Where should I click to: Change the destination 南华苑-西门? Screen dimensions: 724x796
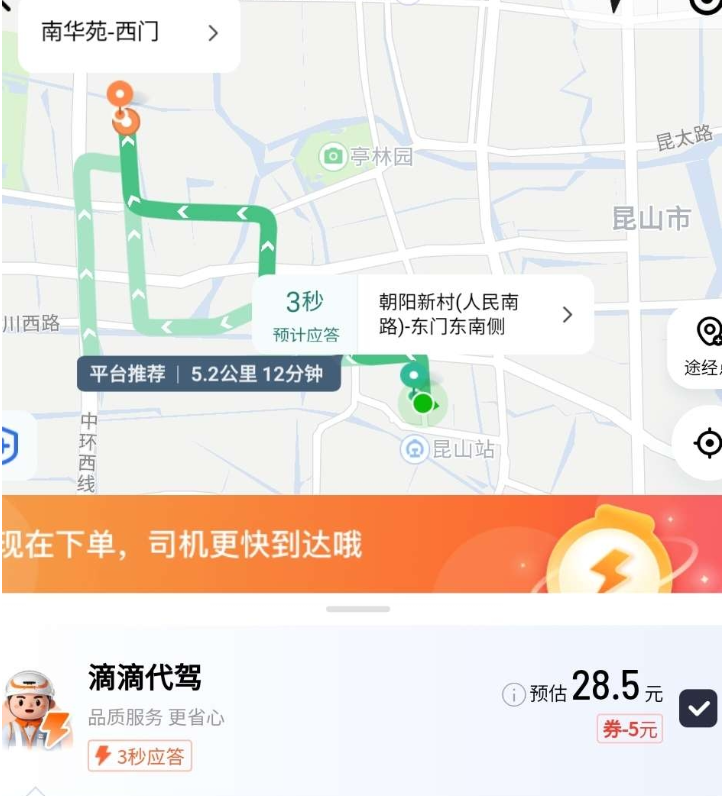pyautogui.click(x=129, y=32)
